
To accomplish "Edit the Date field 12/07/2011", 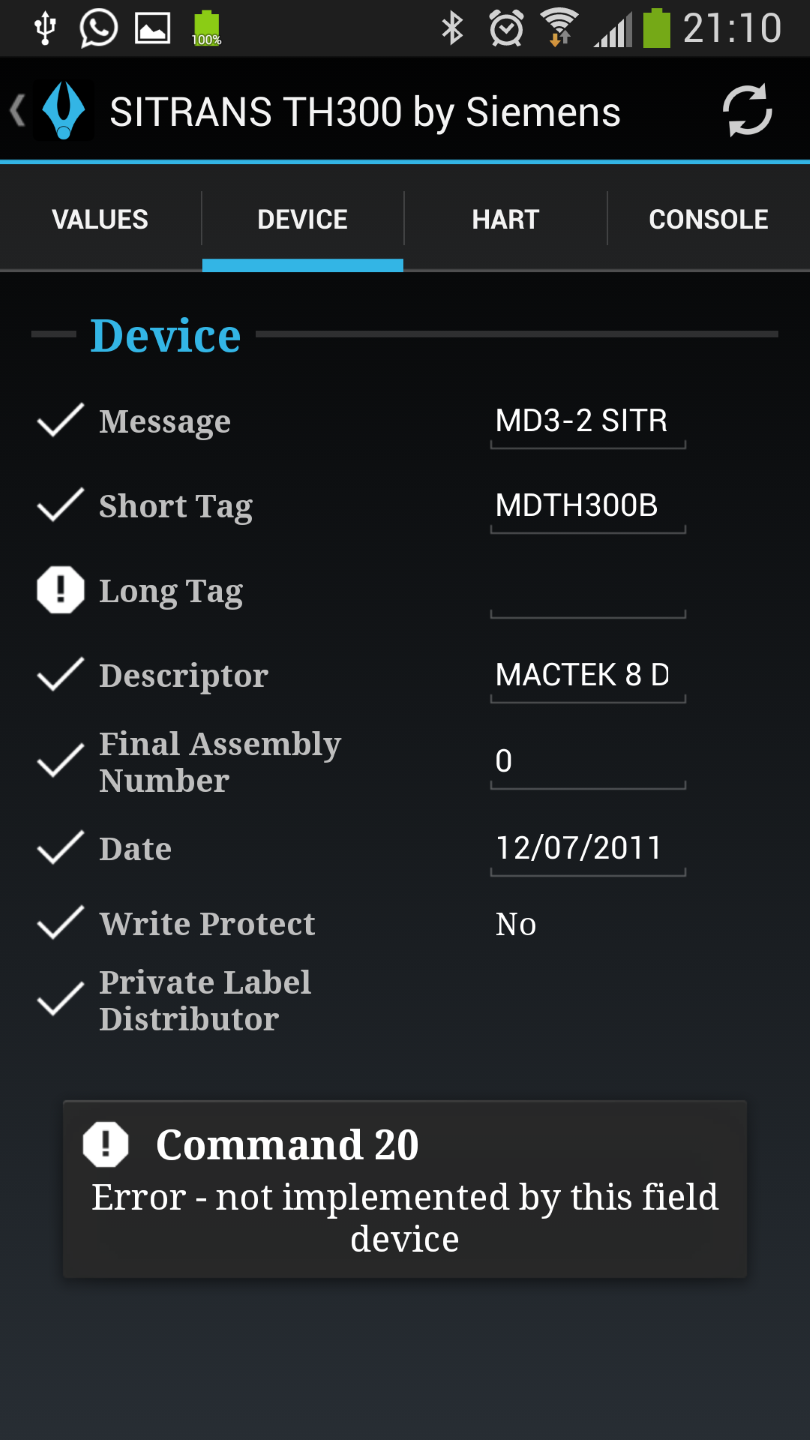I will pos(587,849).
